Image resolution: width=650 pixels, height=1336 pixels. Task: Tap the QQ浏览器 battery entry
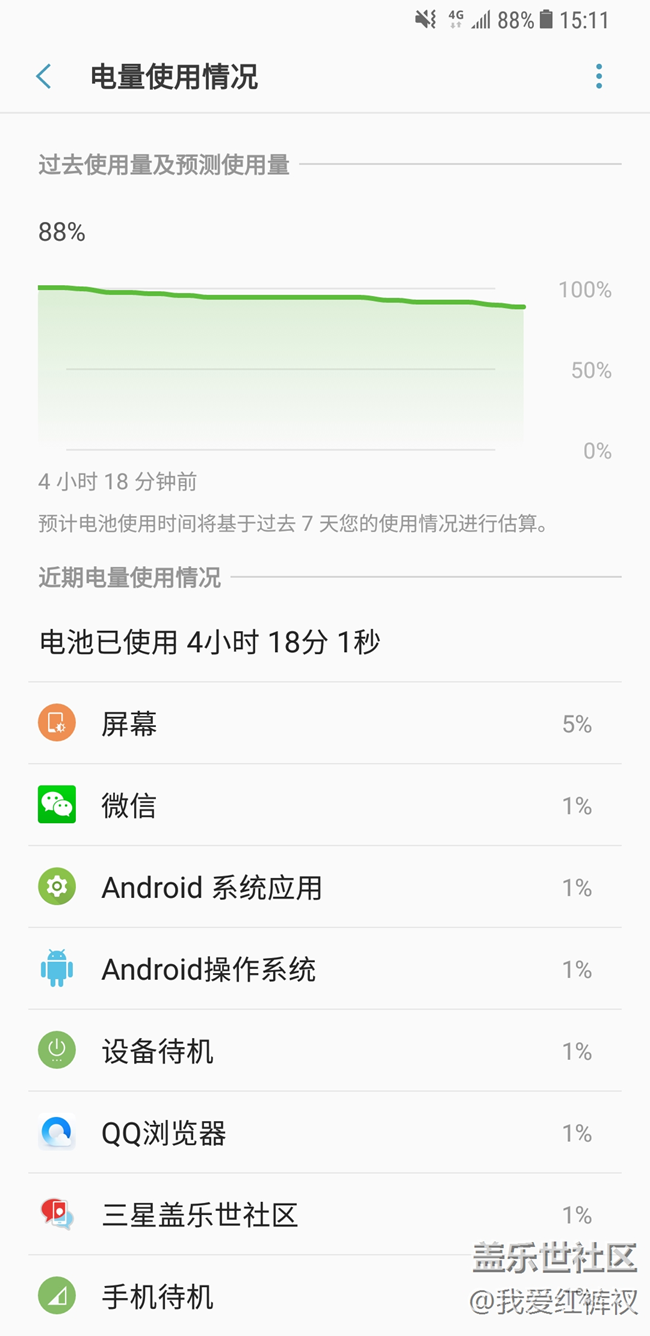click(325, 1134)
